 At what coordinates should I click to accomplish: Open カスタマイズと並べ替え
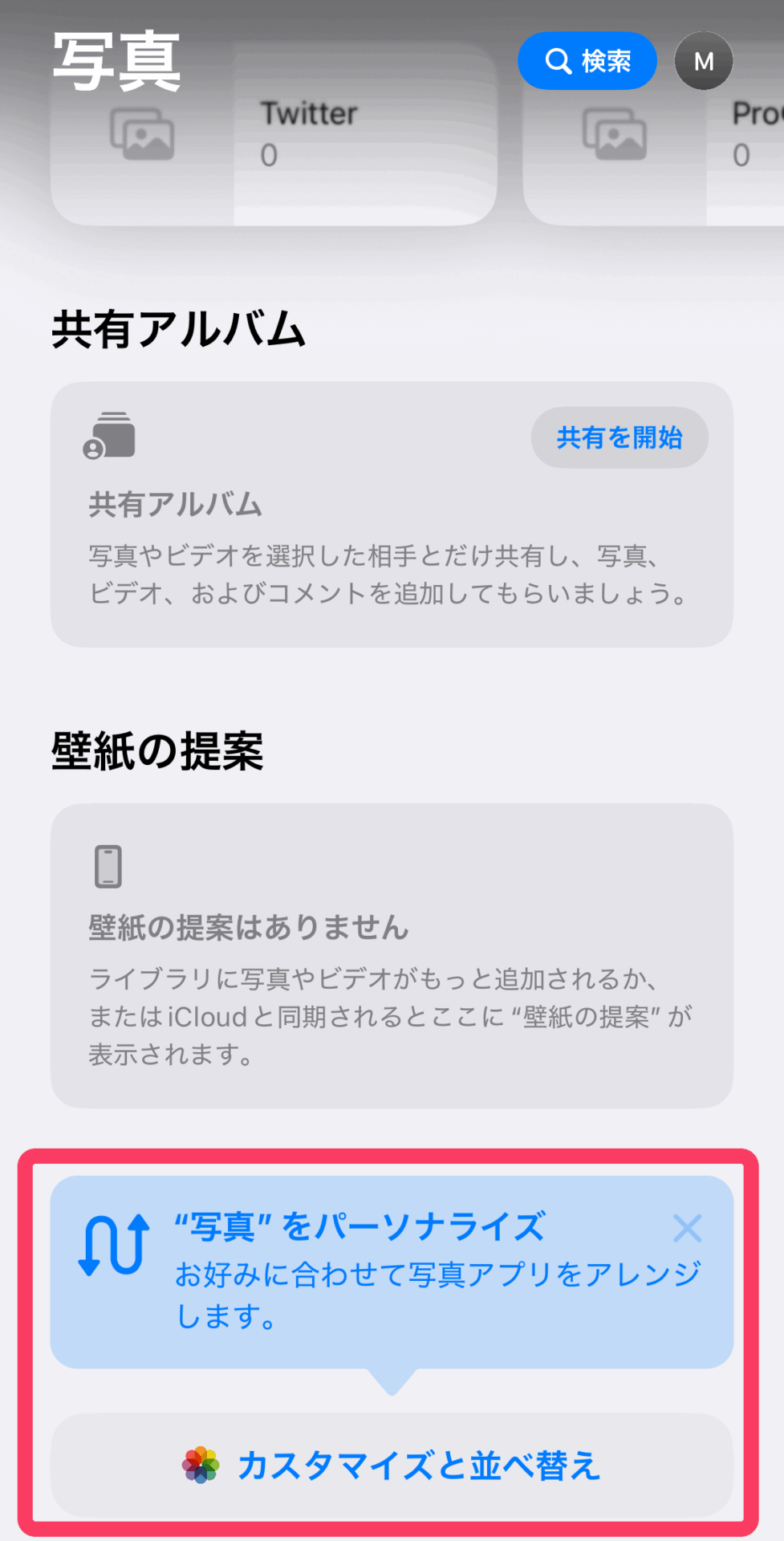392,1465
